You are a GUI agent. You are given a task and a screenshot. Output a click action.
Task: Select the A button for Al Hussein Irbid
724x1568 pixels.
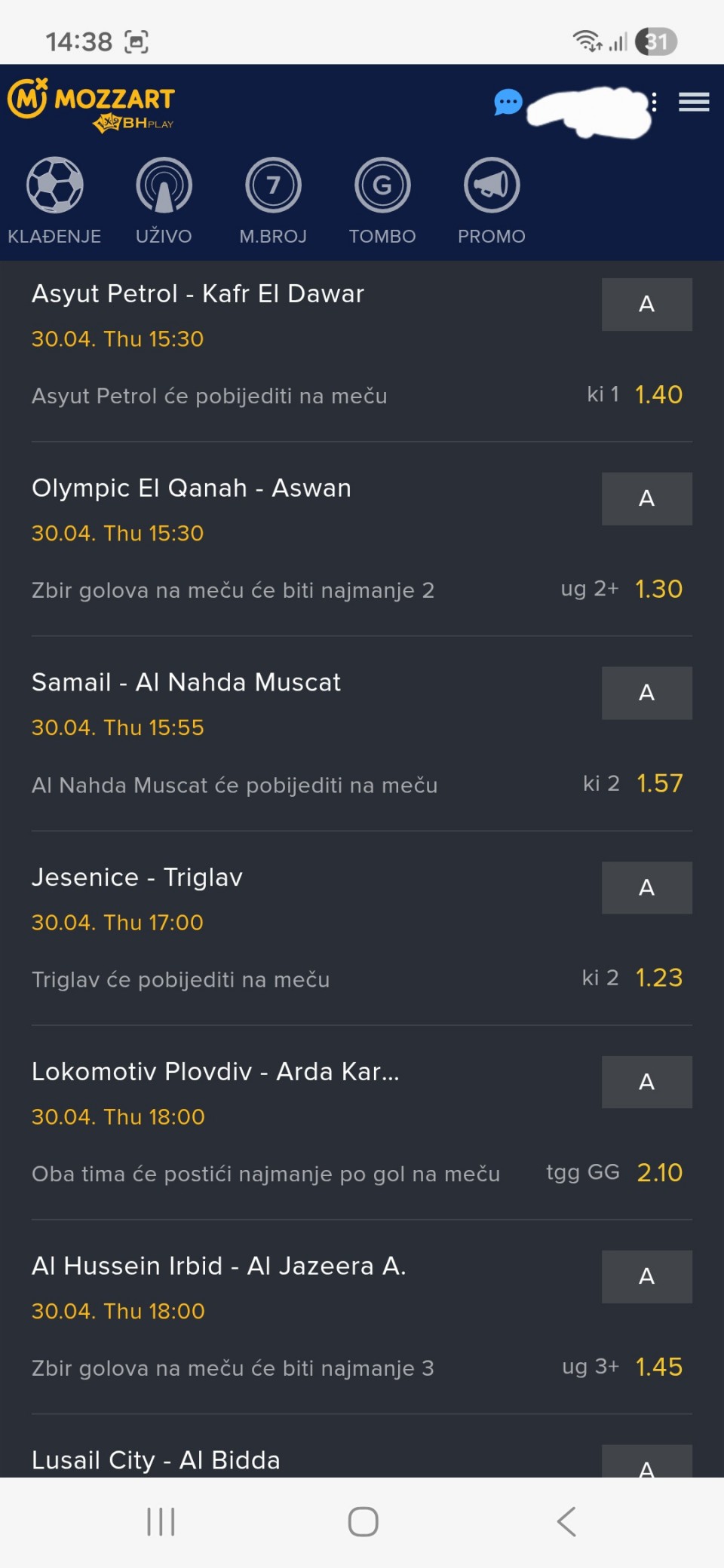646,1276
